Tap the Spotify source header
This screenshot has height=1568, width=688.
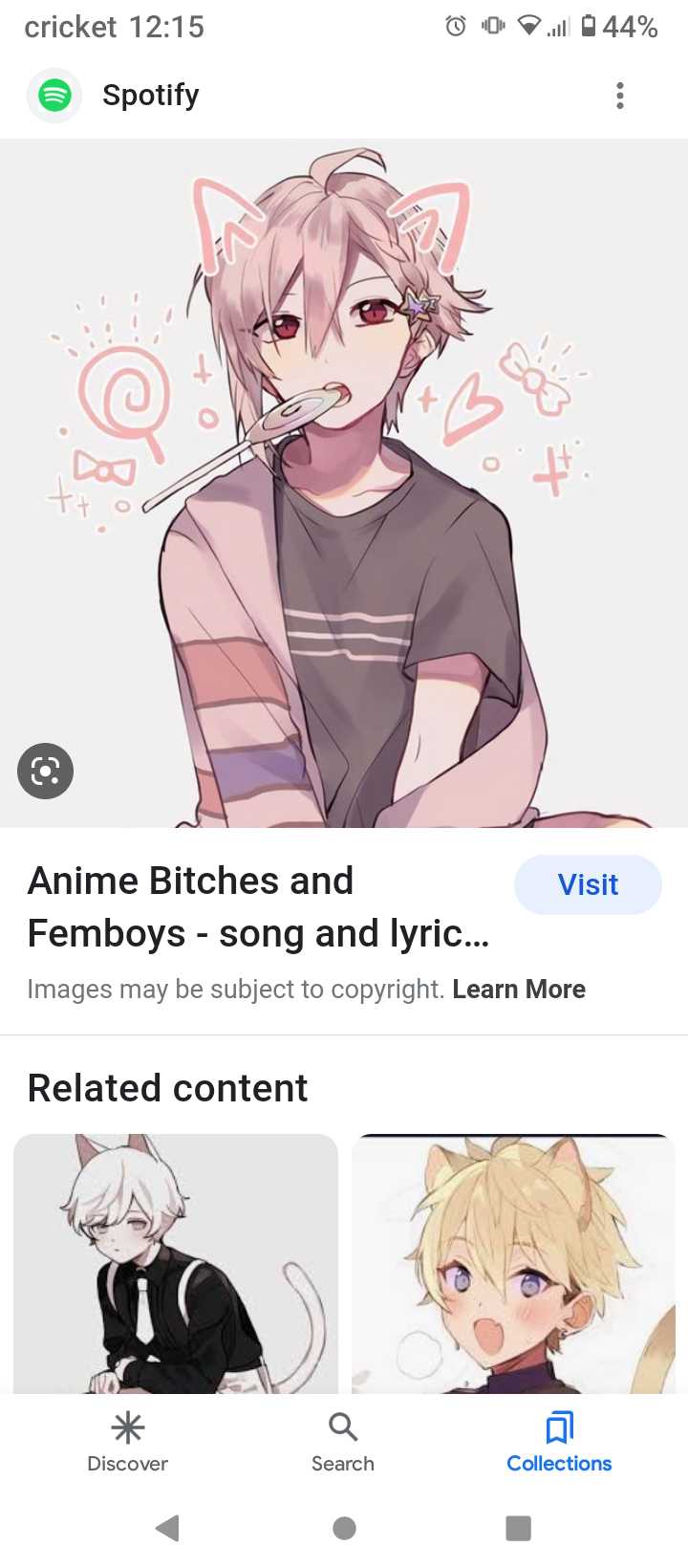click(x=150, y=96)
